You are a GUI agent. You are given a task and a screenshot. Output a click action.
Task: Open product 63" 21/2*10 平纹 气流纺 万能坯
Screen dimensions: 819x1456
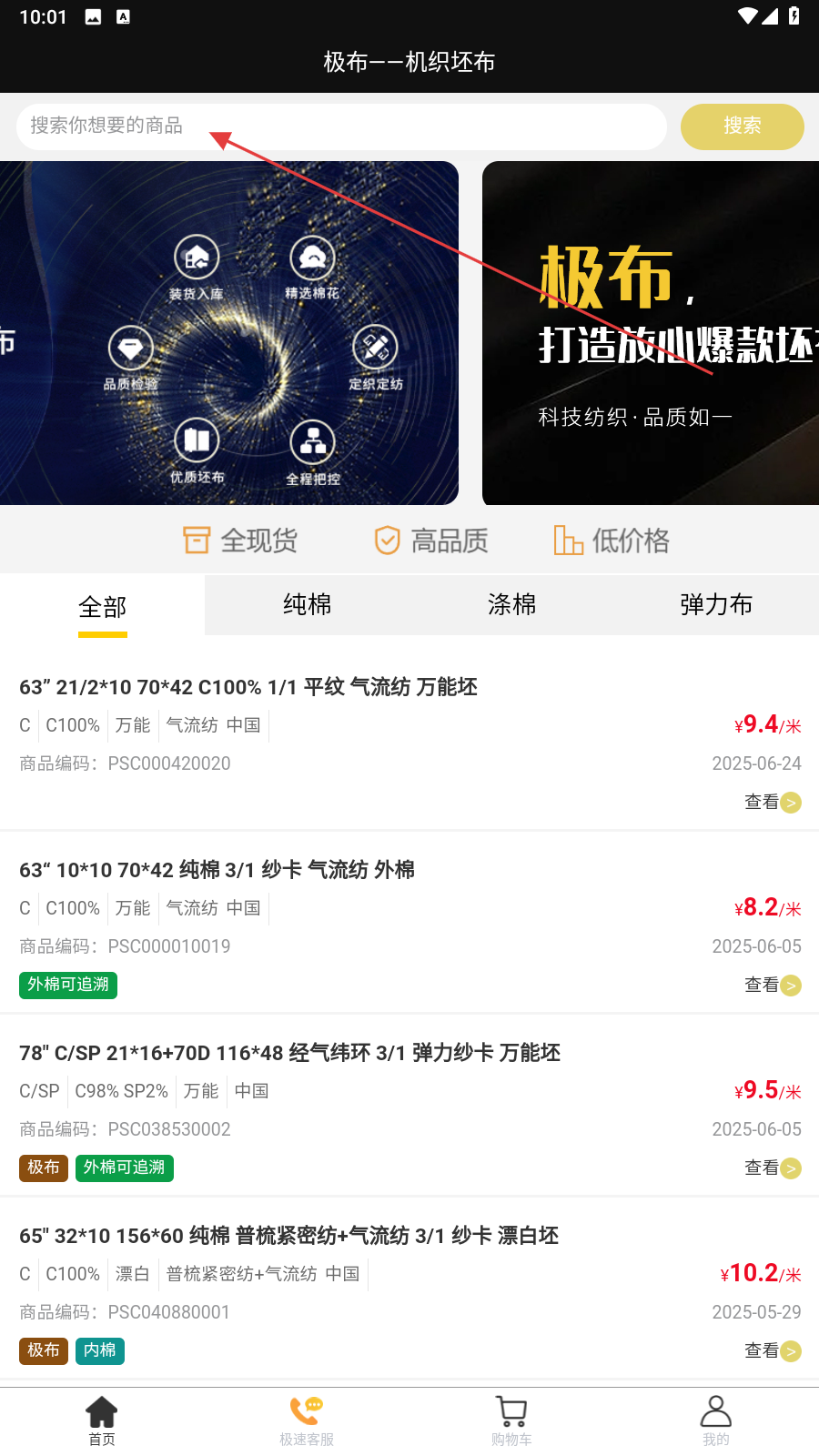[248, 687]
